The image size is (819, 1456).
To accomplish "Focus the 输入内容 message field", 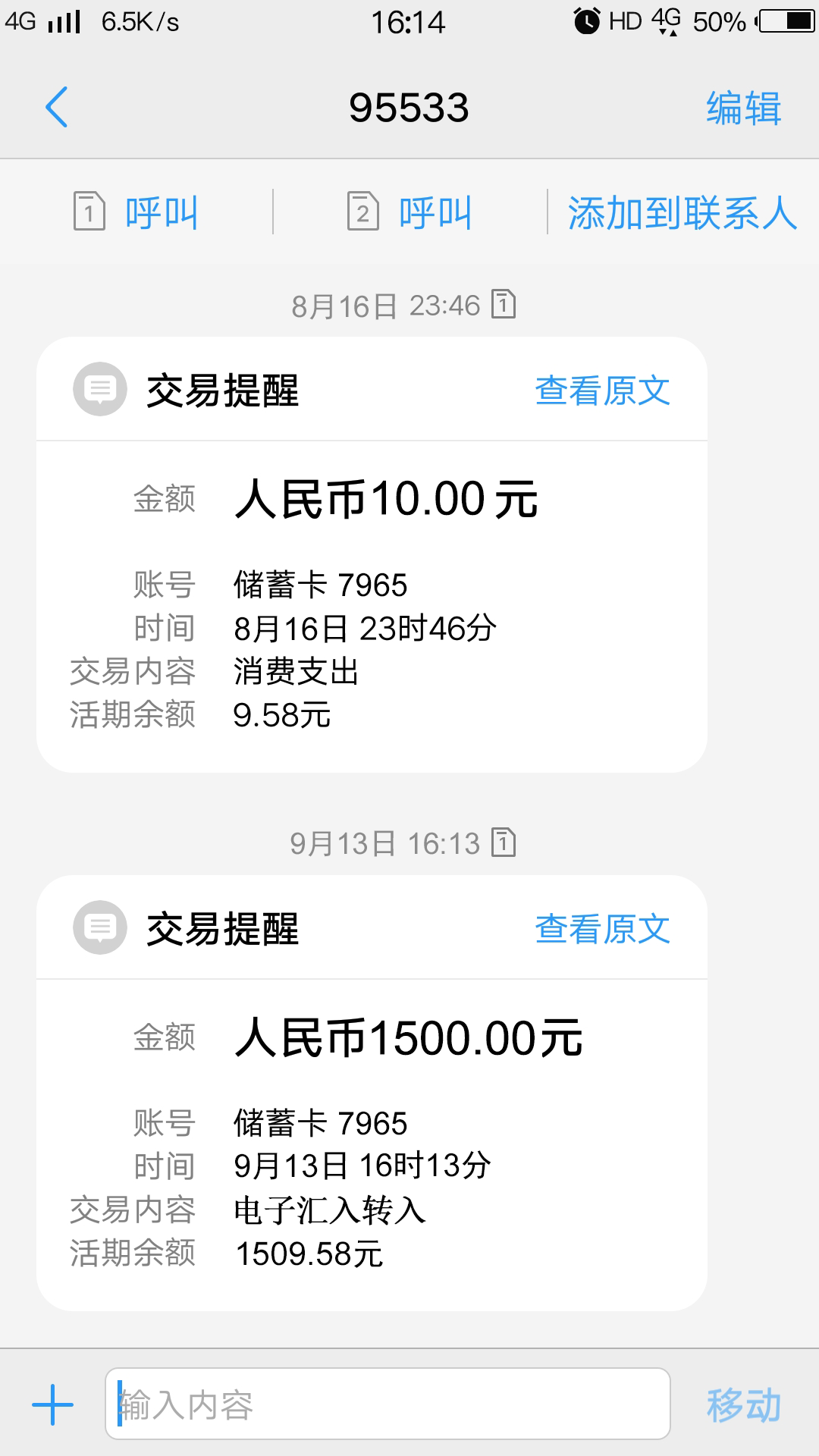I will [388, 1404].
